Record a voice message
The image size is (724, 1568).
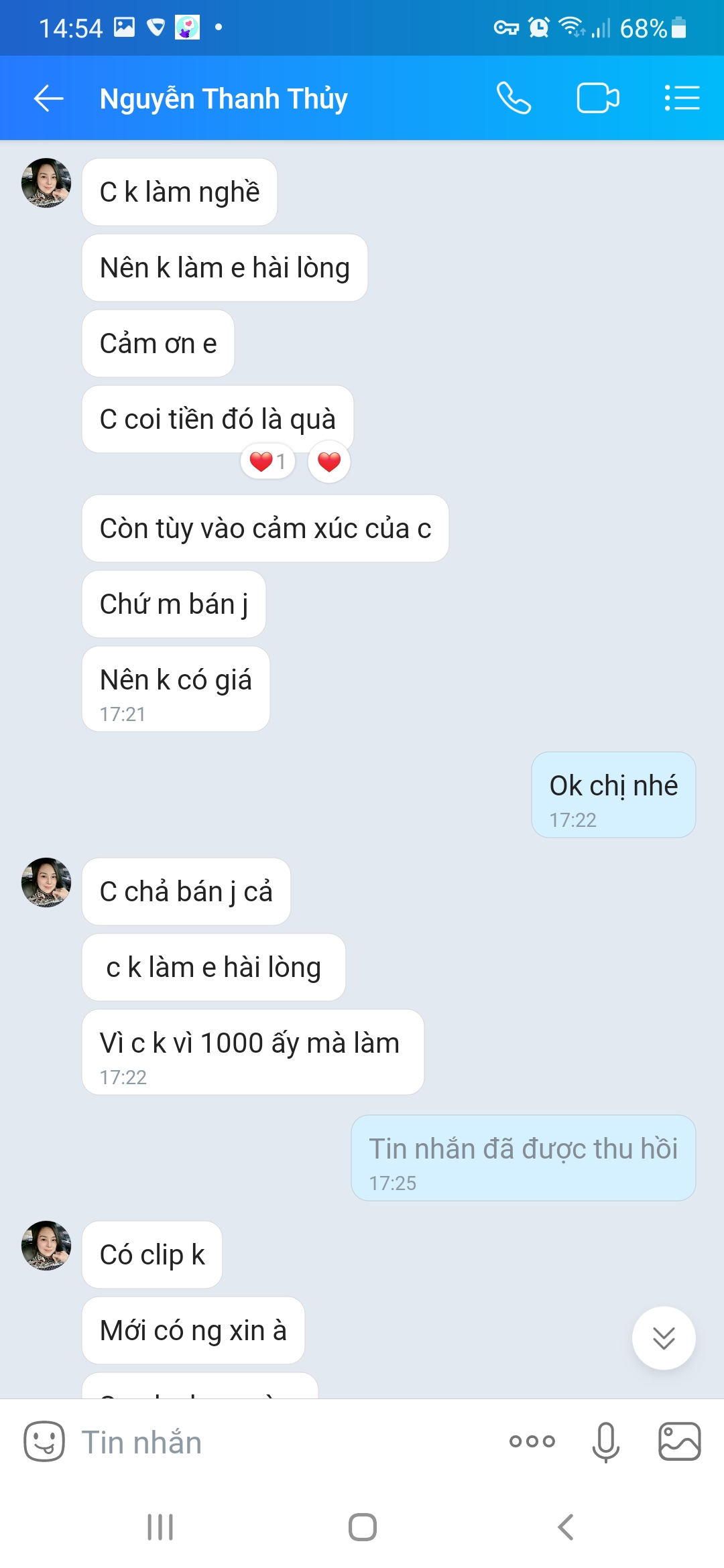tap(605, 1441)
